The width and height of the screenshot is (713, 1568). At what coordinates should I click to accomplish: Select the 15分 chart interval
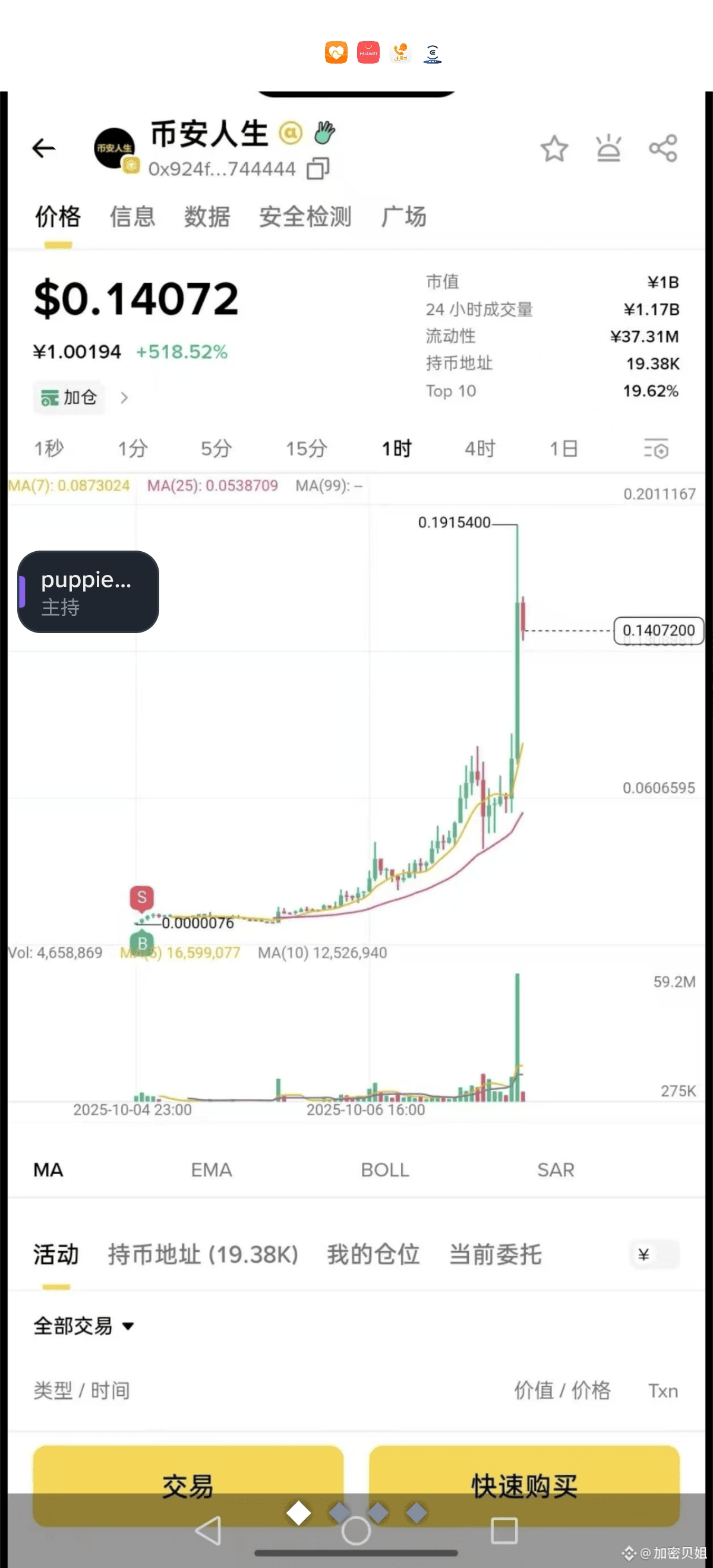[x=306, y=448]
